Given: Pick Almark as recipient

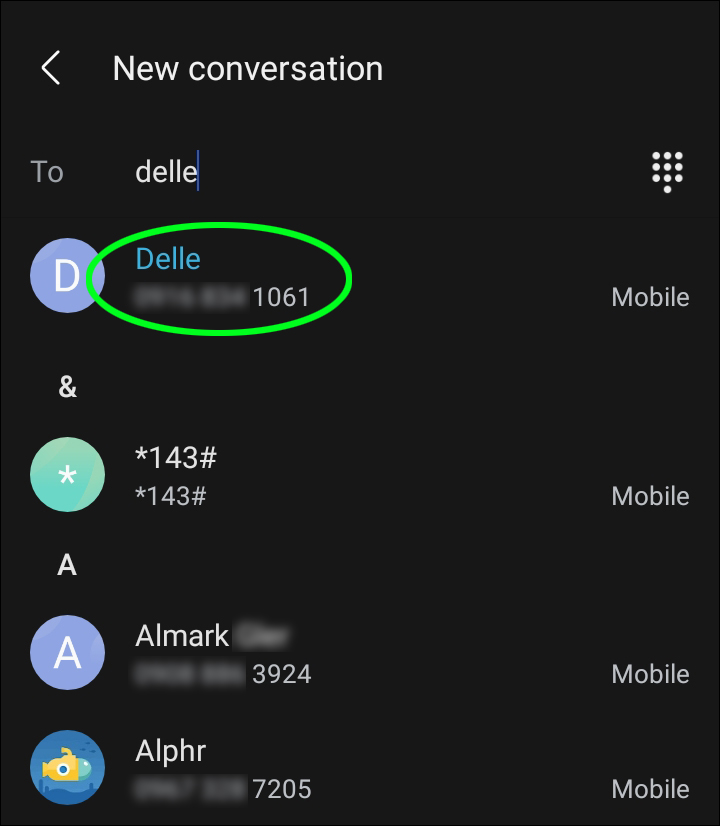Looking at the screenshot, I should (x=300, y=654).
